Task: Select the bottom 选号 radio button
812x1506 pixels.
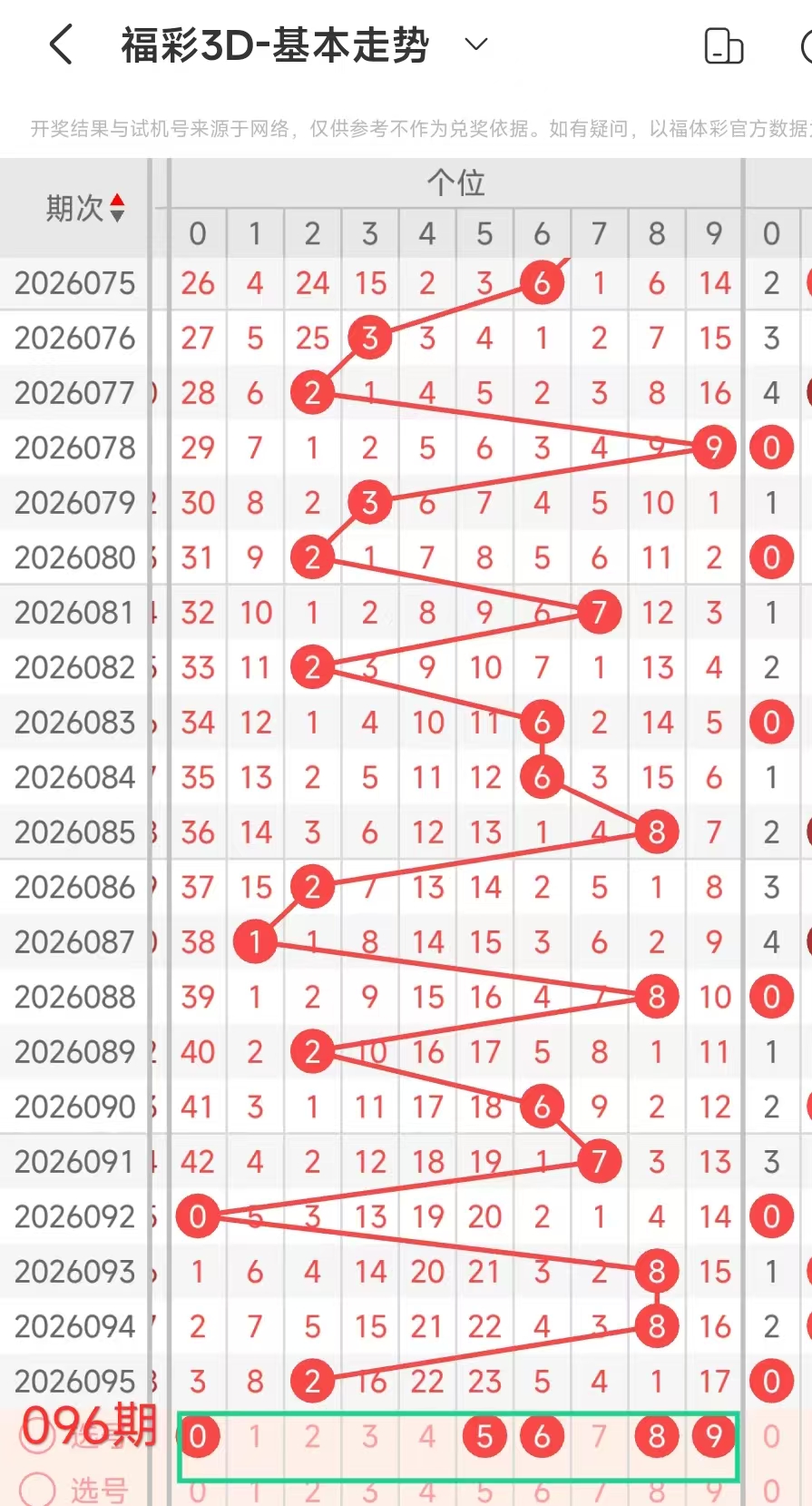Action: (x=38, y=1489)
